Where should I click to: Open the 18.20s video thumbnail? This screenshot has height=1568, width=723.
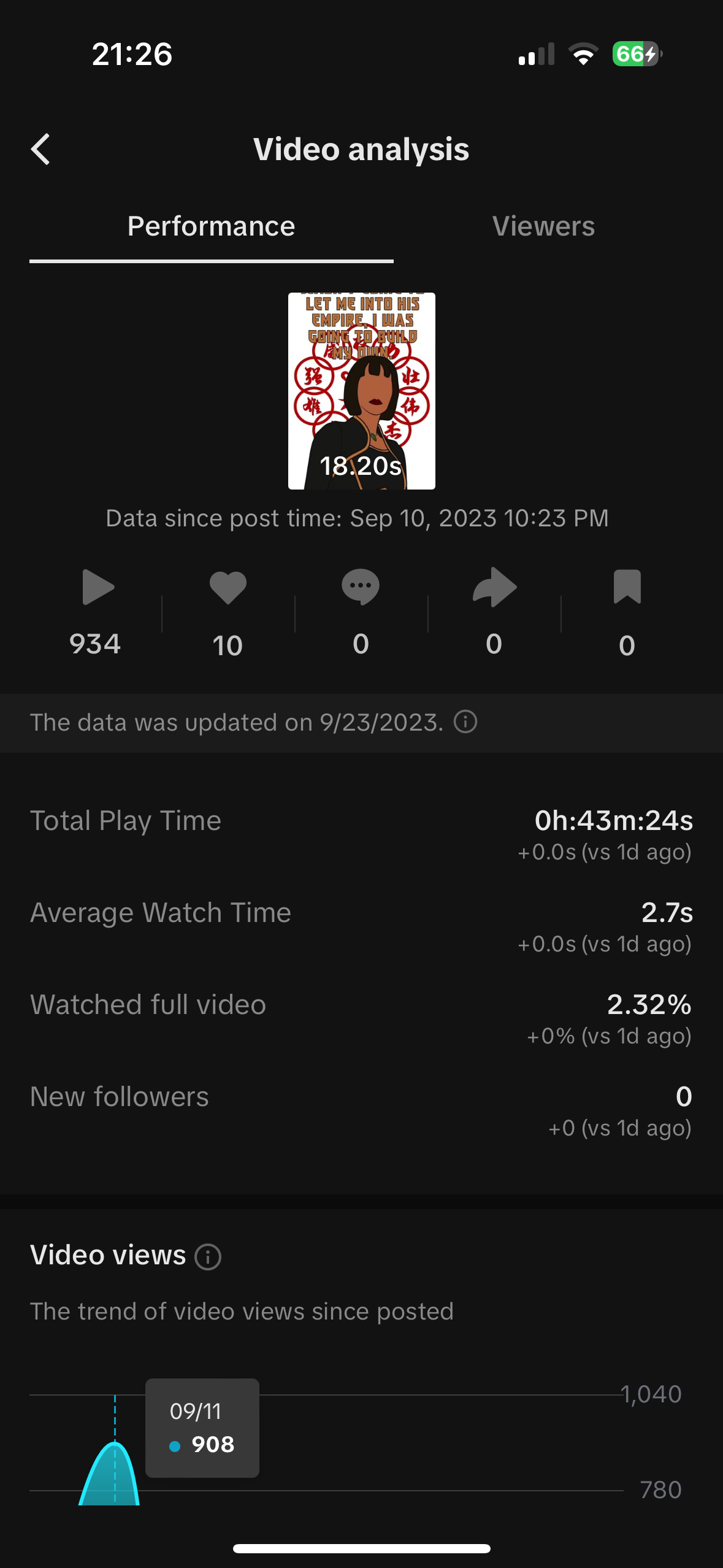361,391
